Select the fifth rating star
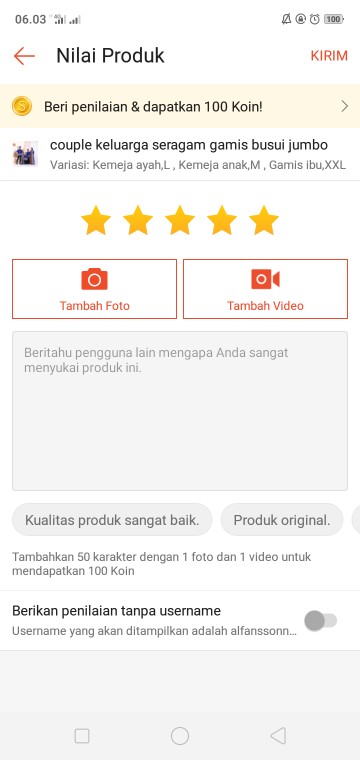The height and width of the screenshot is (760, 360). tap(264, 221)
